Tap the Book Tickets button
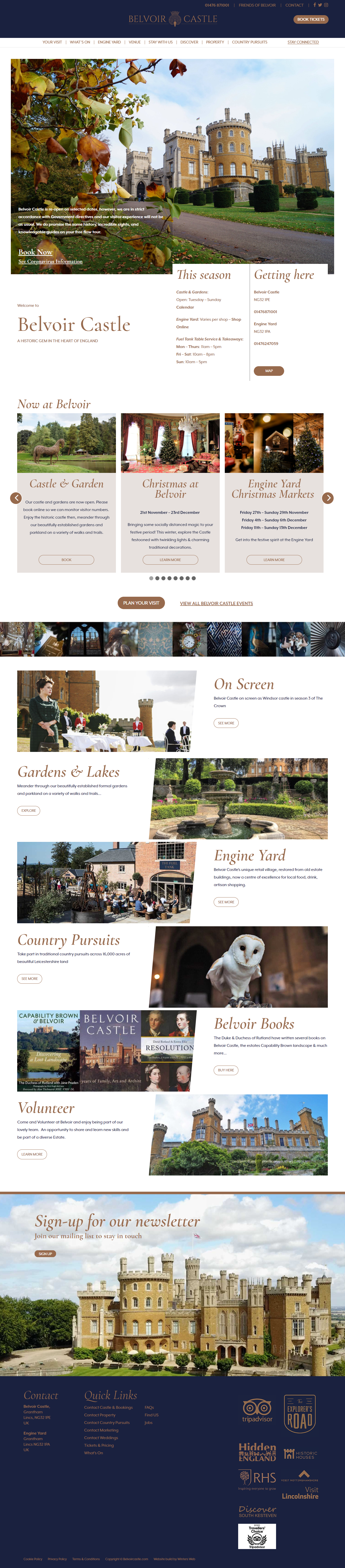 [311, 19]
